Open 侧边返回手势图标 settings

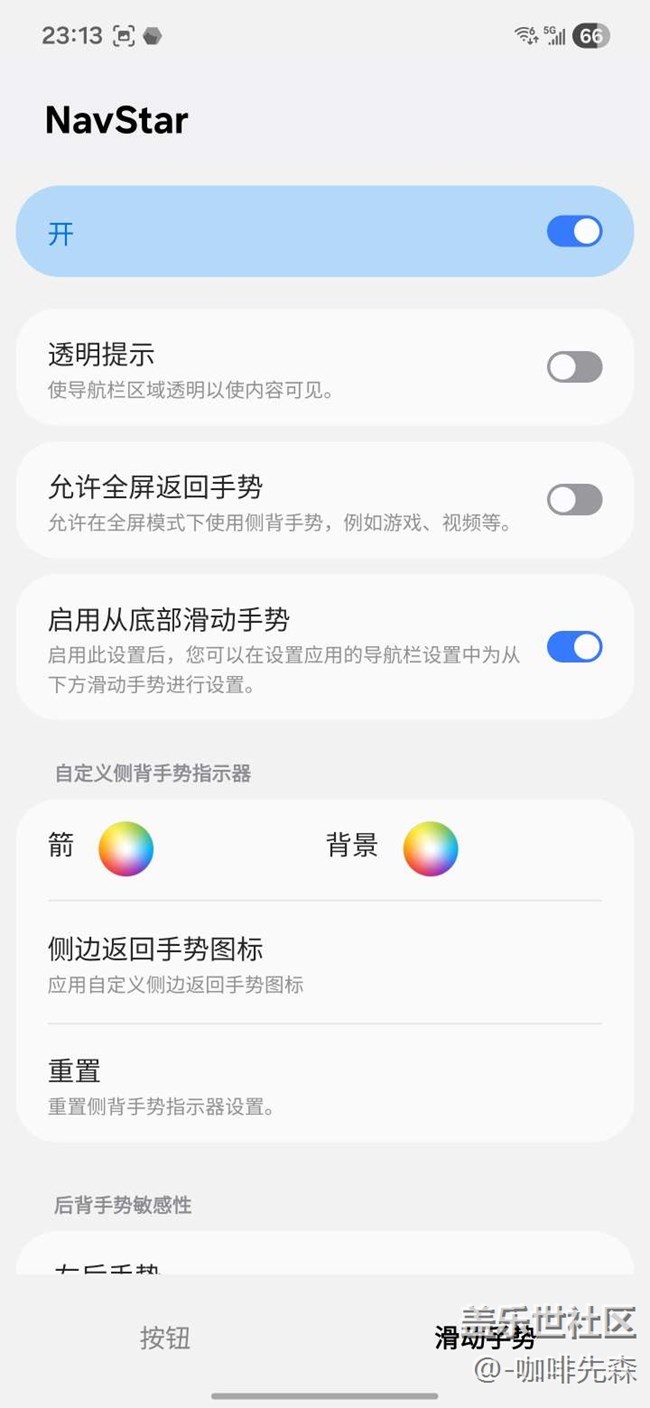tap(324, 962)
